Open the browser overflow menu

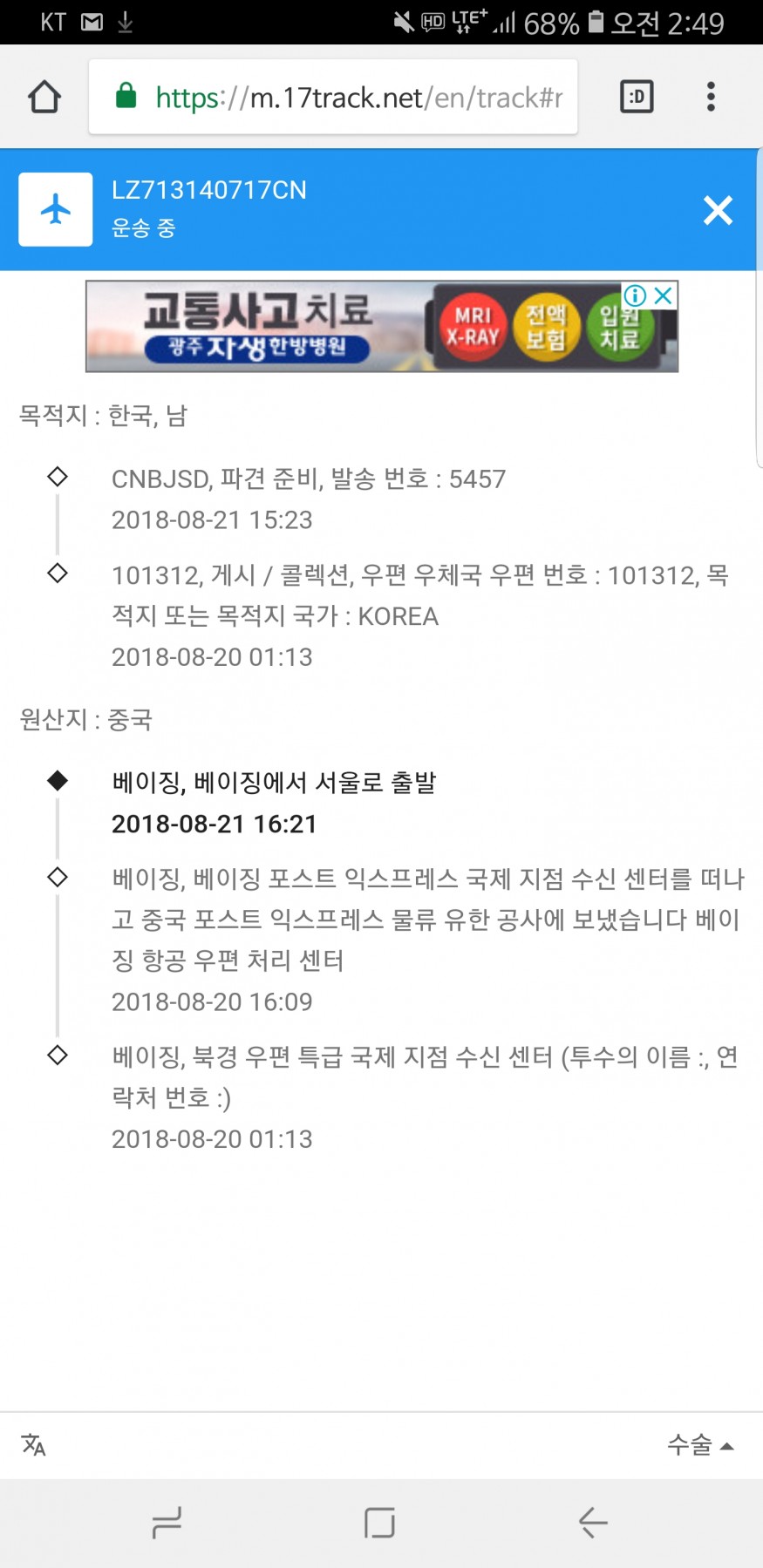click(x=711, y=97)
